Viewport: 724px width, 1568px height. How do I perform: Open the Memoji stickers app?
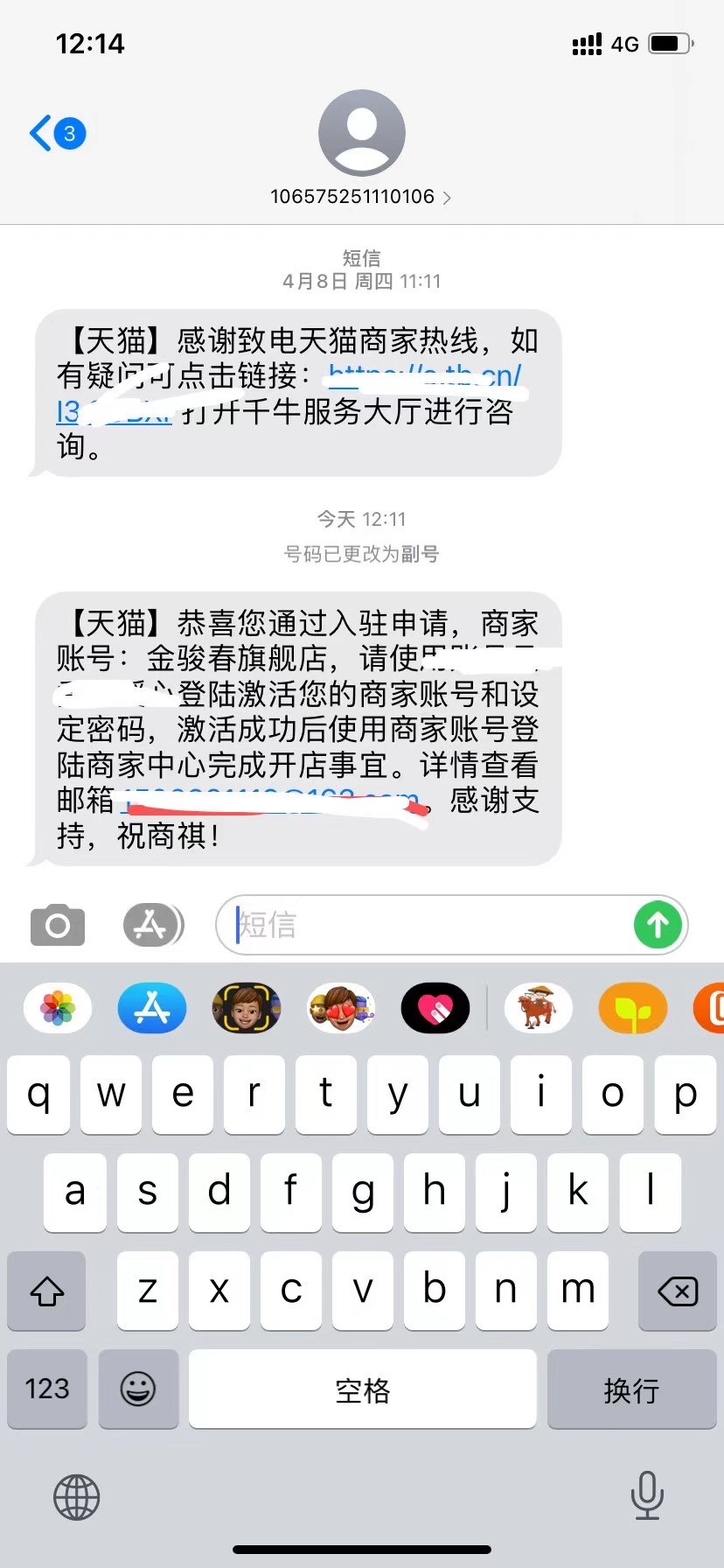341,1008
